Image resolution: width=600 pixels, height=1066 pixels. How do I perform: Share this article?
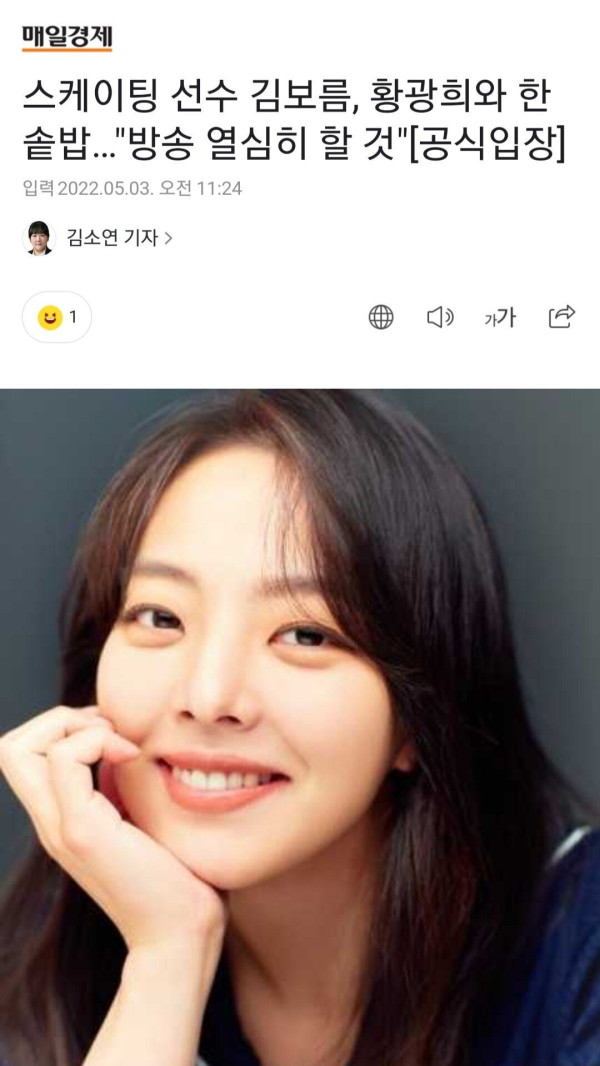[562, 317]
